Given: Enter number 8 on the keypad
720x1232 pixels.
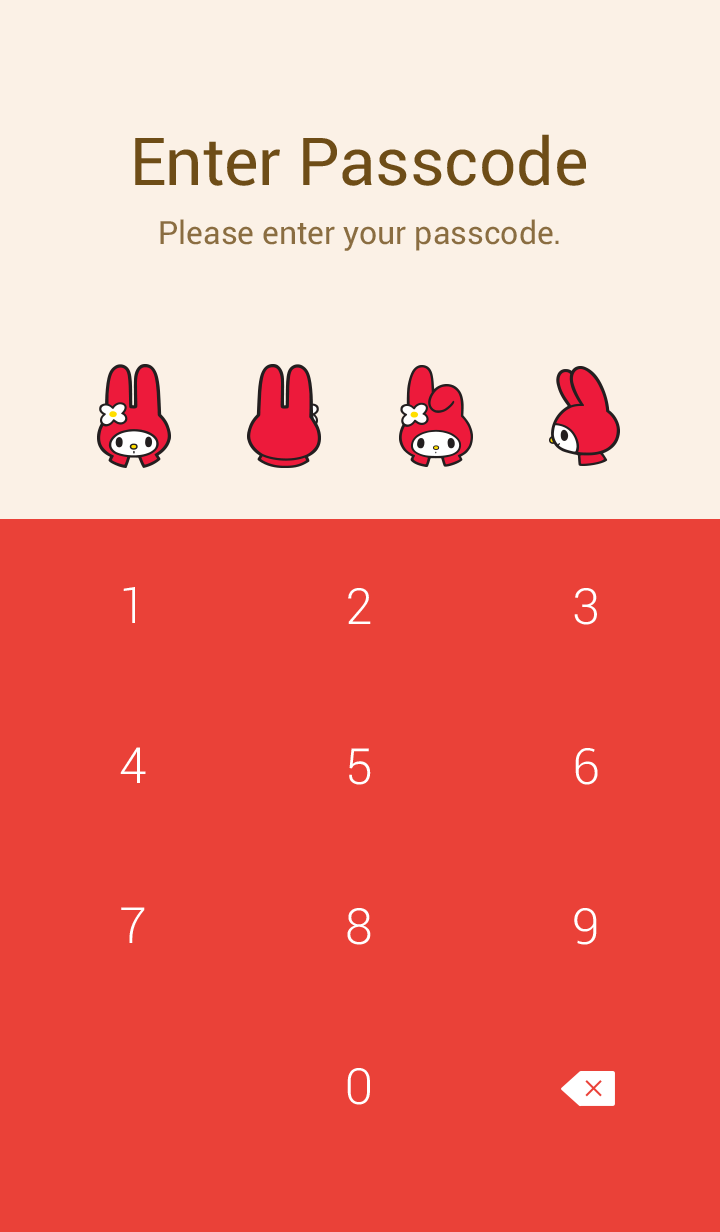Looking at the screenshot, I should tap(359, 927).
